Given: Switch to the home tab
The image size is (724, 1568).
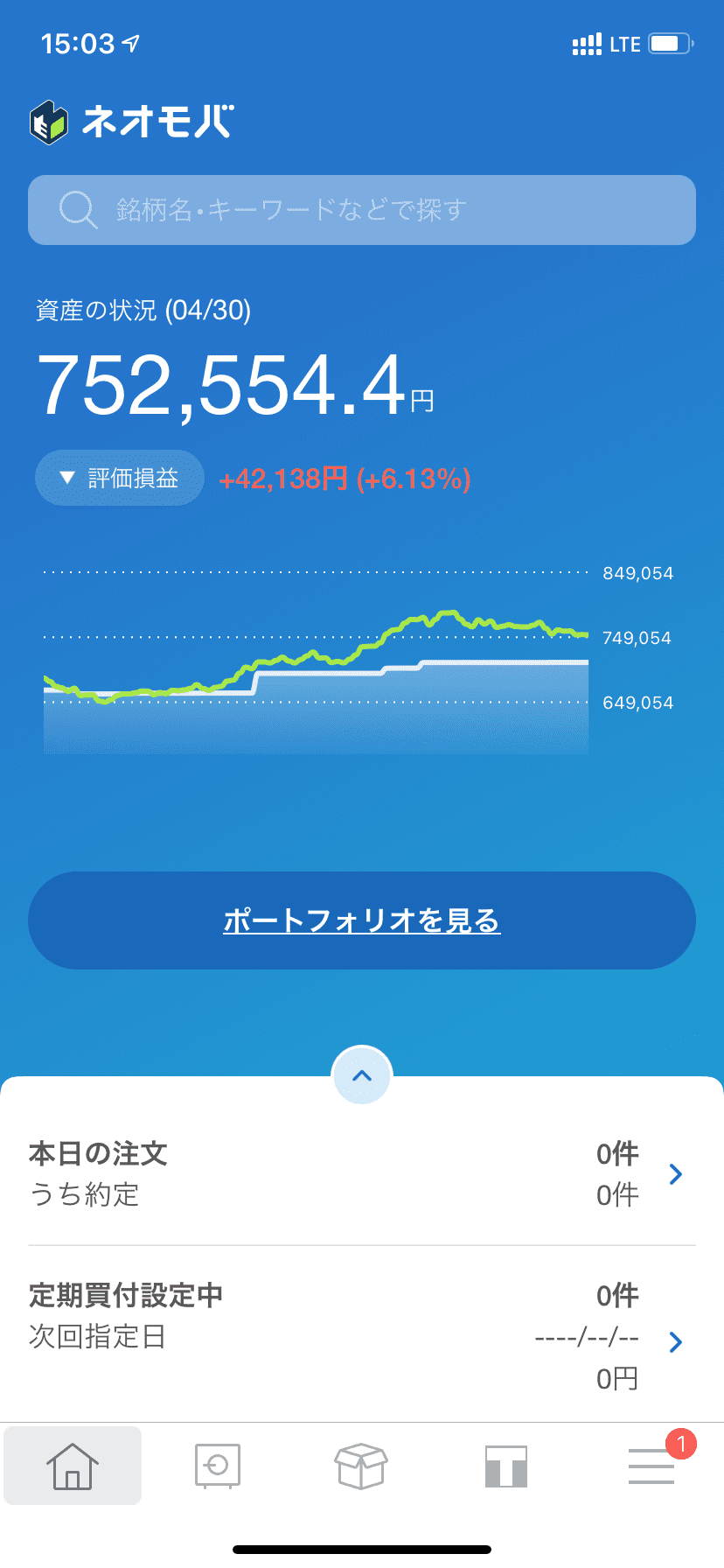Looking at the screenshot, I should 73,1466.
